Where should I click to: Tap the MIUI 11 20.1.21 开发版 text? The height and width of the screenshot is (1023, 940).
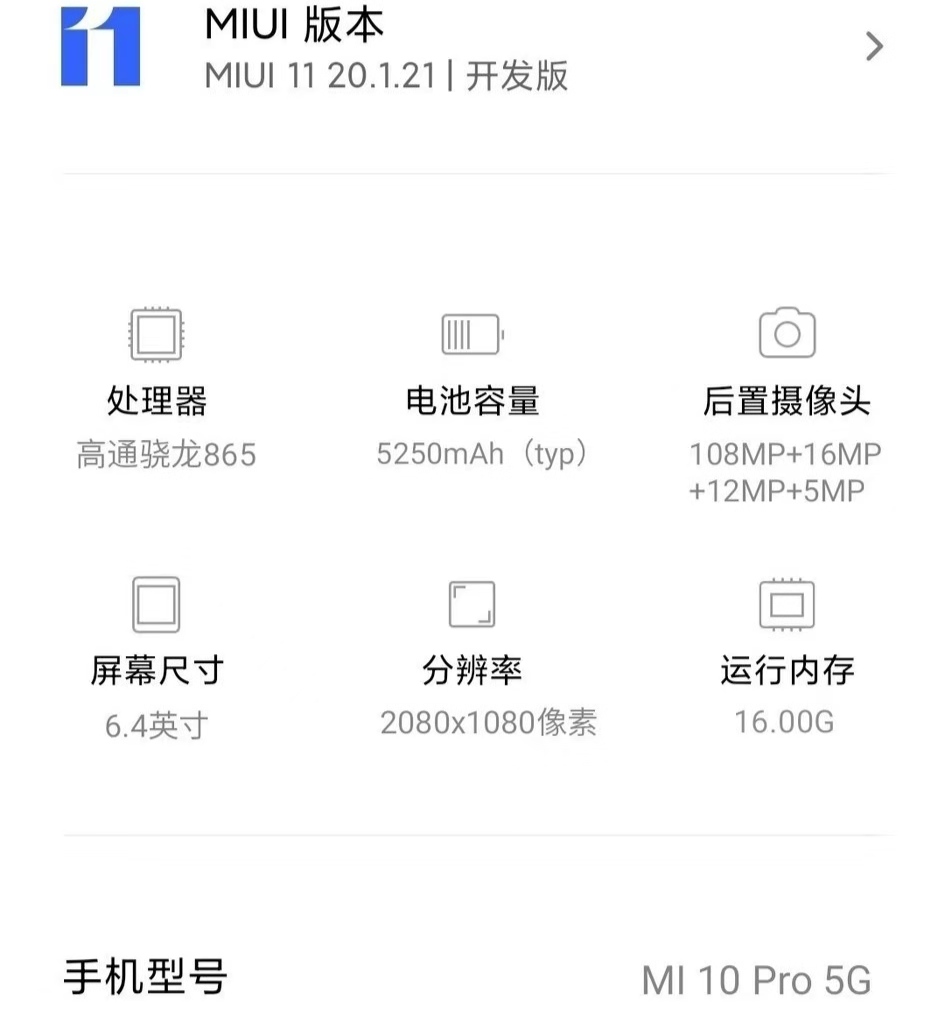pos(385,76)
